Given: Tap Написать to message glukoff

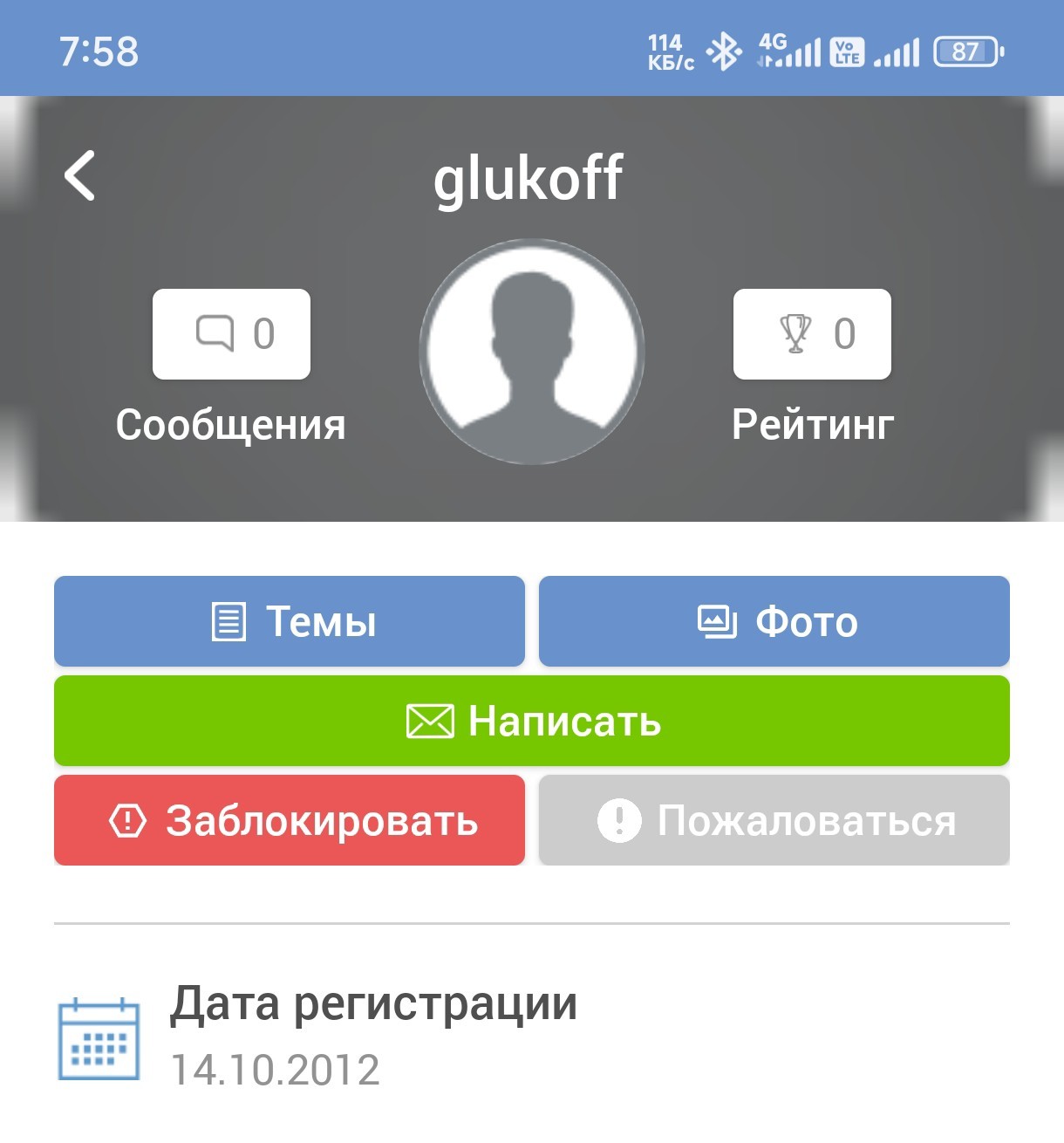Looking at the screenshot, I should [532, 721].
